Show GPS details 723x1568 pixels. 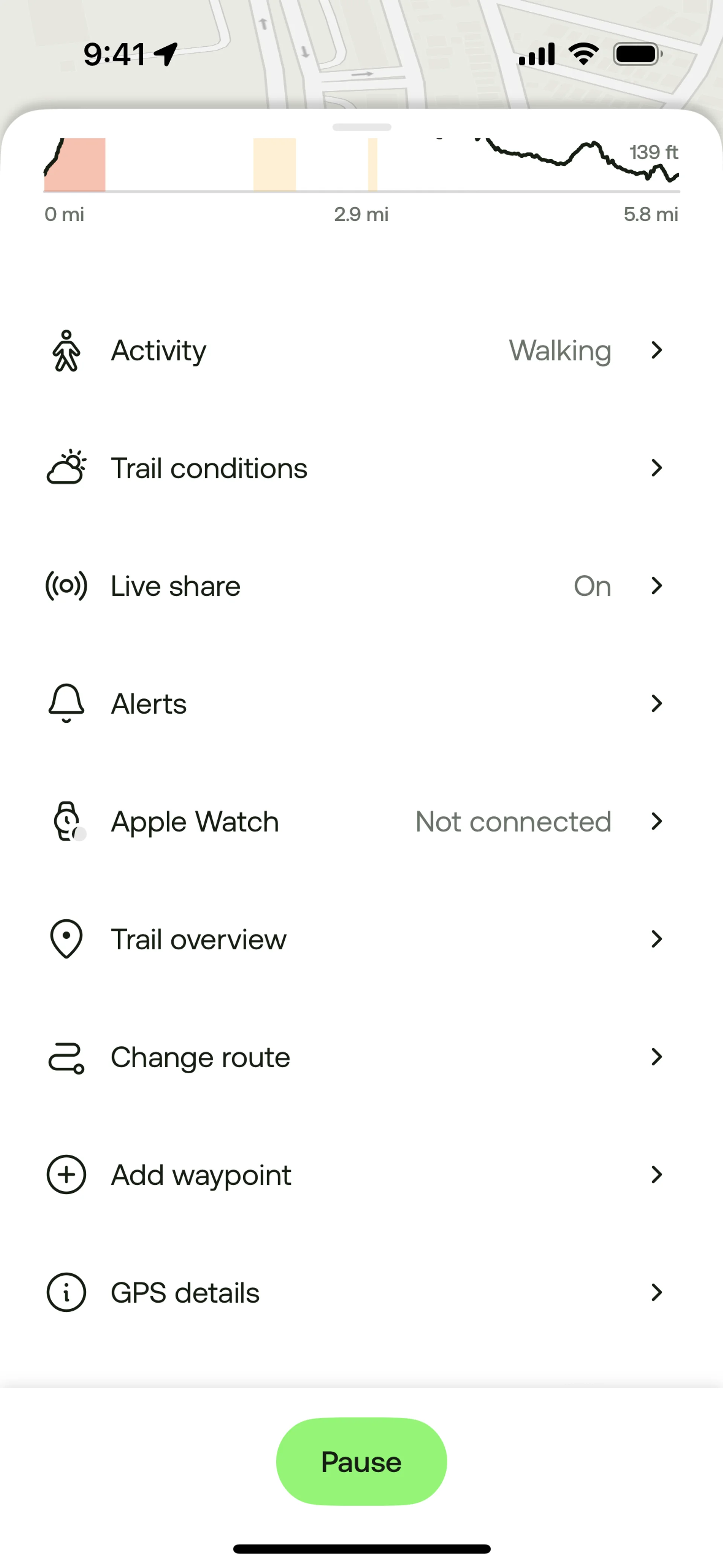tap(361, 1292)
